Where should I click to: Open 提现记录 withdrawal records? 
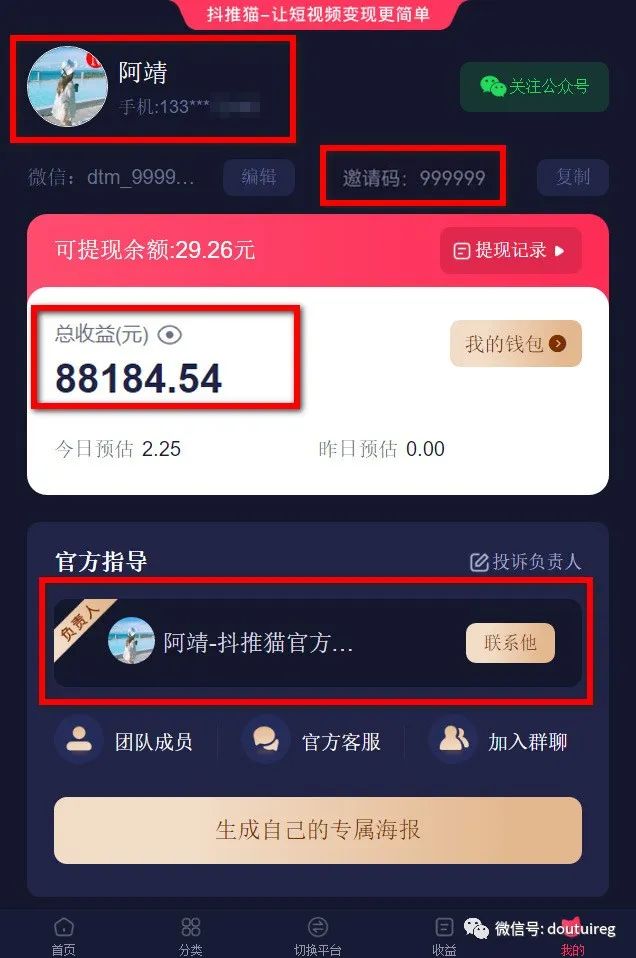point(510,251)
